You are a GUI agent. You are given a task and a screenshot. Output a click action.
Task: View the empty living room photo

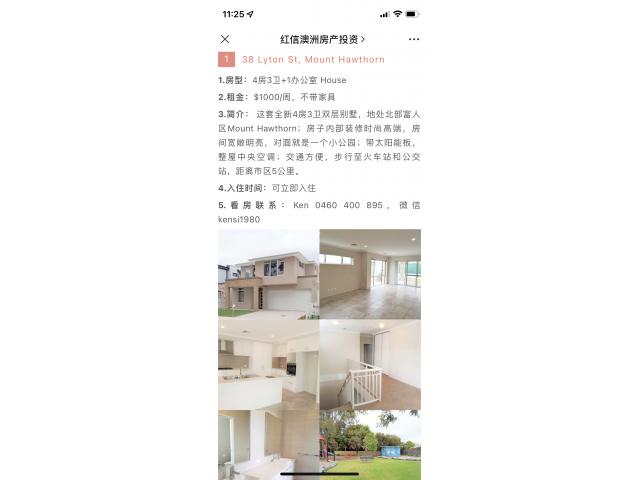coord(370,273)
